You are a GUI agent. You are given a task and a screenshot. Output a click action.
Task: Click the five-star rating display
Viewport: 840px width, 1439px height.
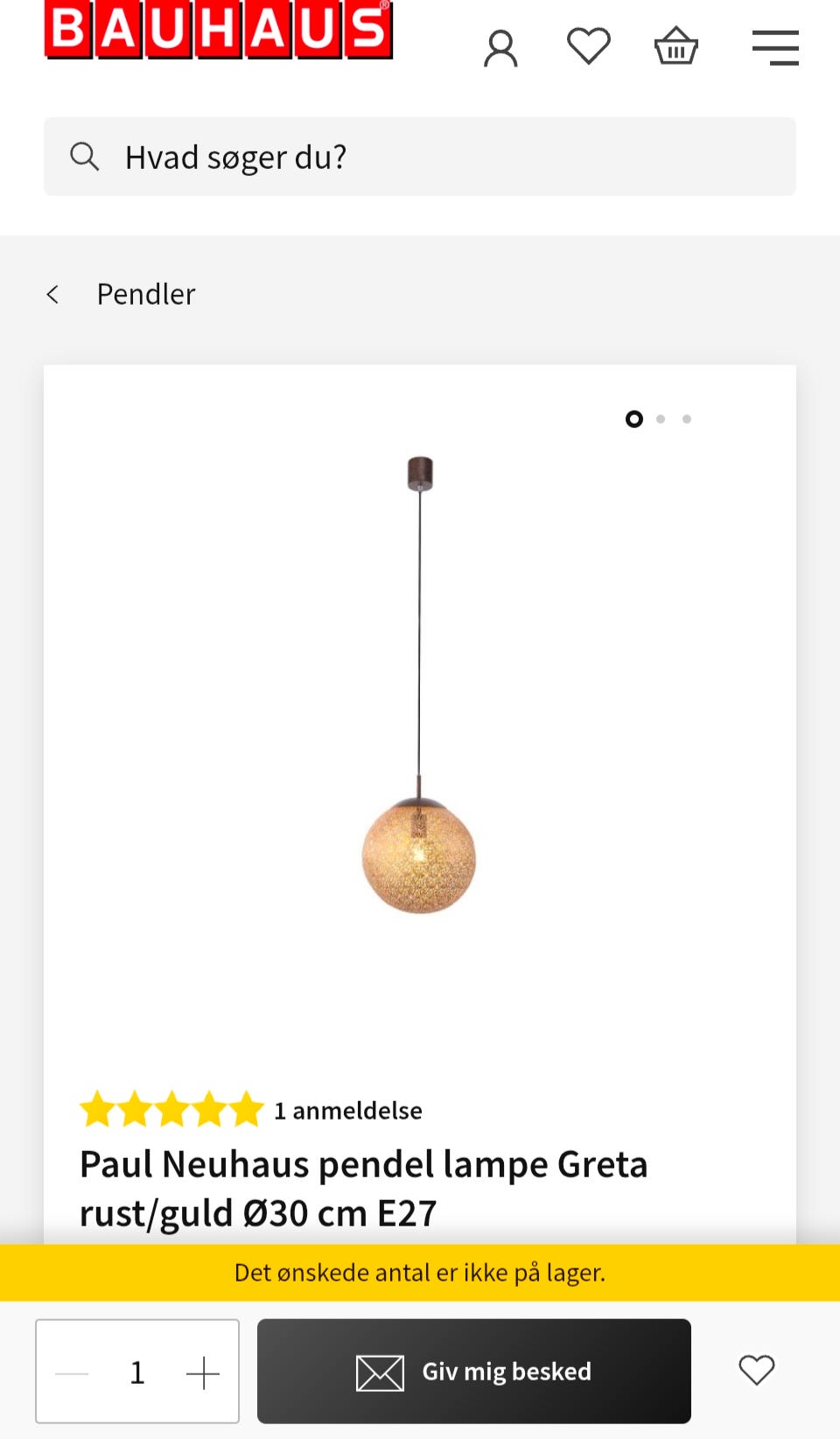171,1108
